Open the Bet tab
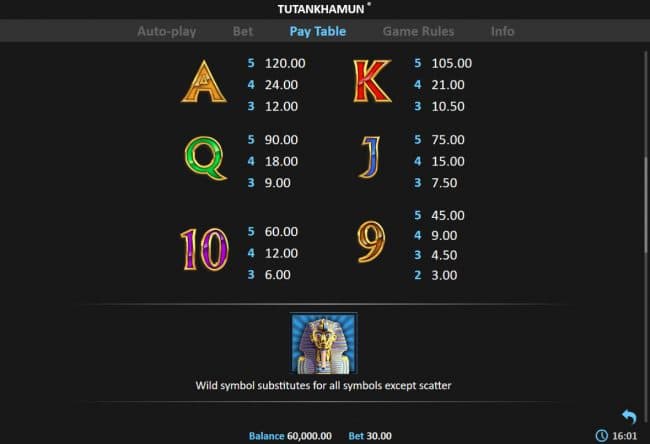The image size is (650, 444). [x=243, y=31]
